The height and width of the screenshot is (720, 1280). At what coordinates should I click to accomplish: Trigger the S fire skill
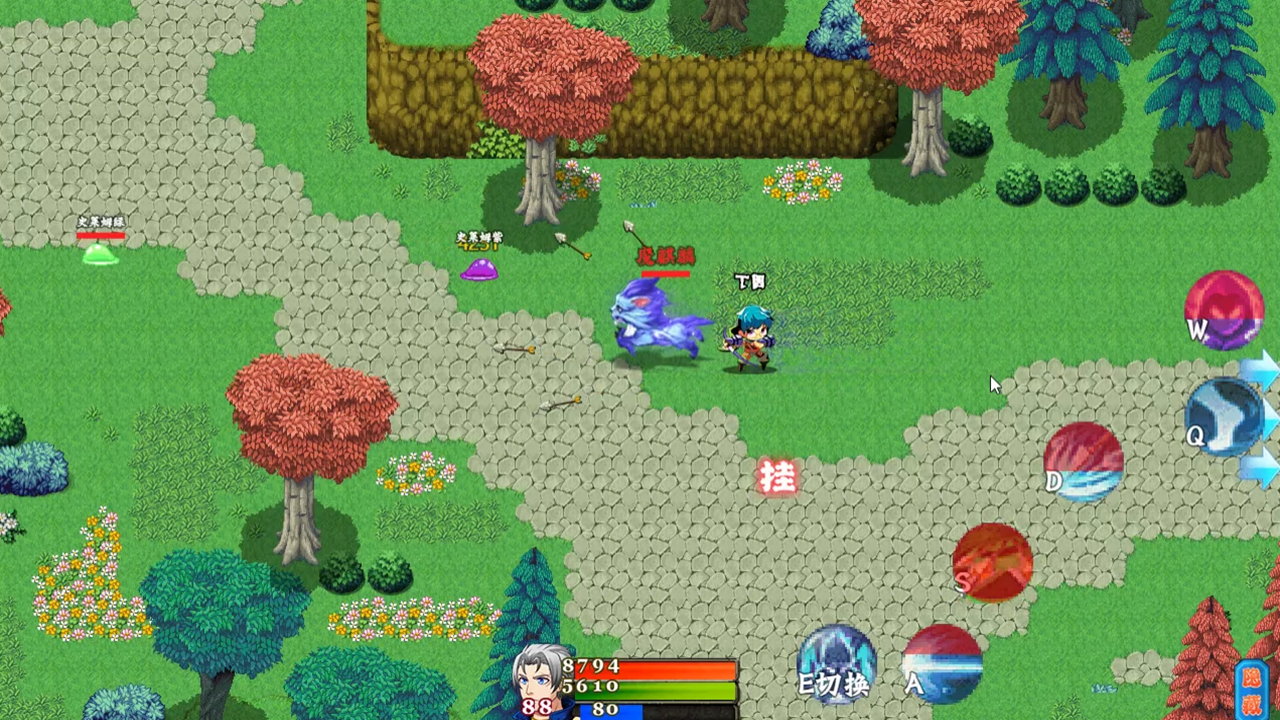[992, 562]
